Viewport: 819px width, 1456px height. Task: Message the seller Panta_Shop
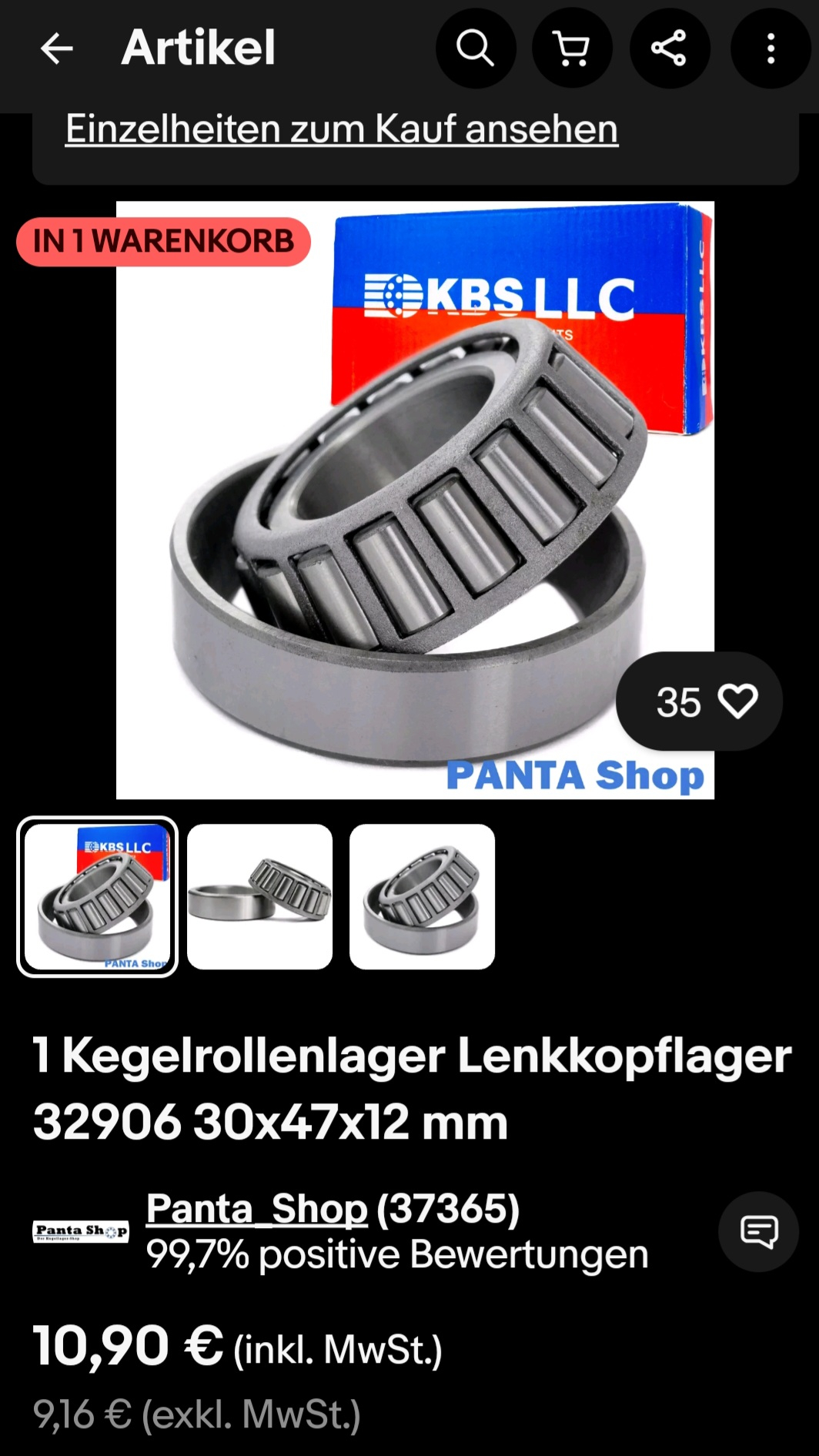click(x=758, y=1231)
